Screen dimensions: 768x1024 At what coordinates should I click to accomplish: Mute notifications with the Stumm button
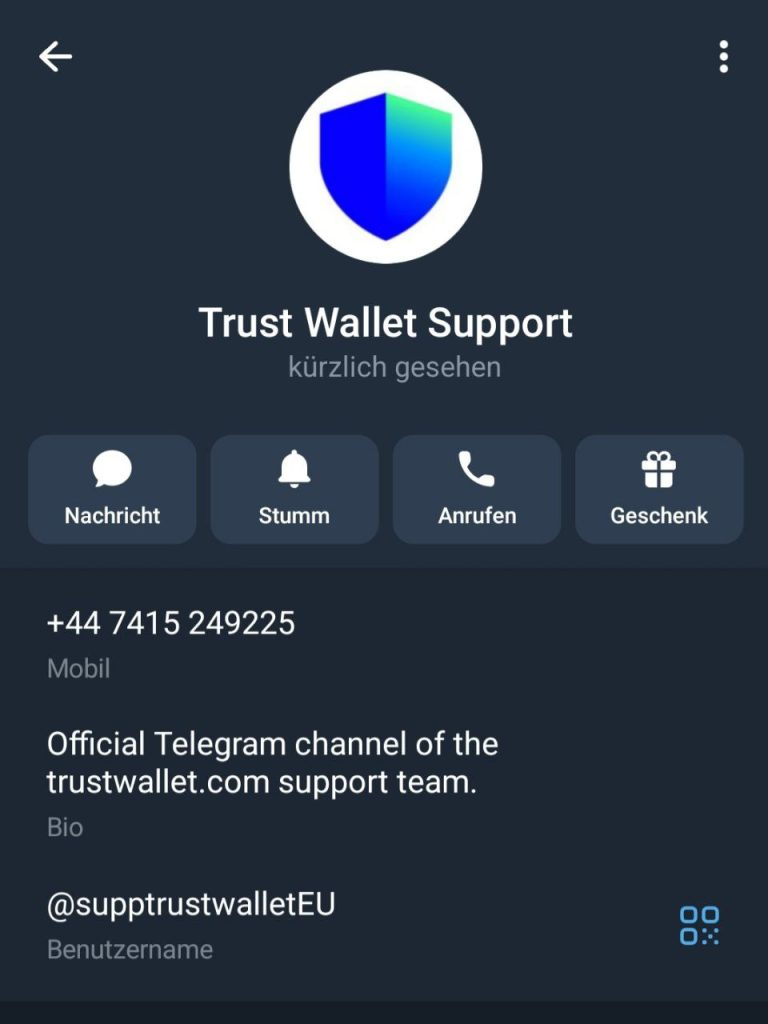[294, 489]
